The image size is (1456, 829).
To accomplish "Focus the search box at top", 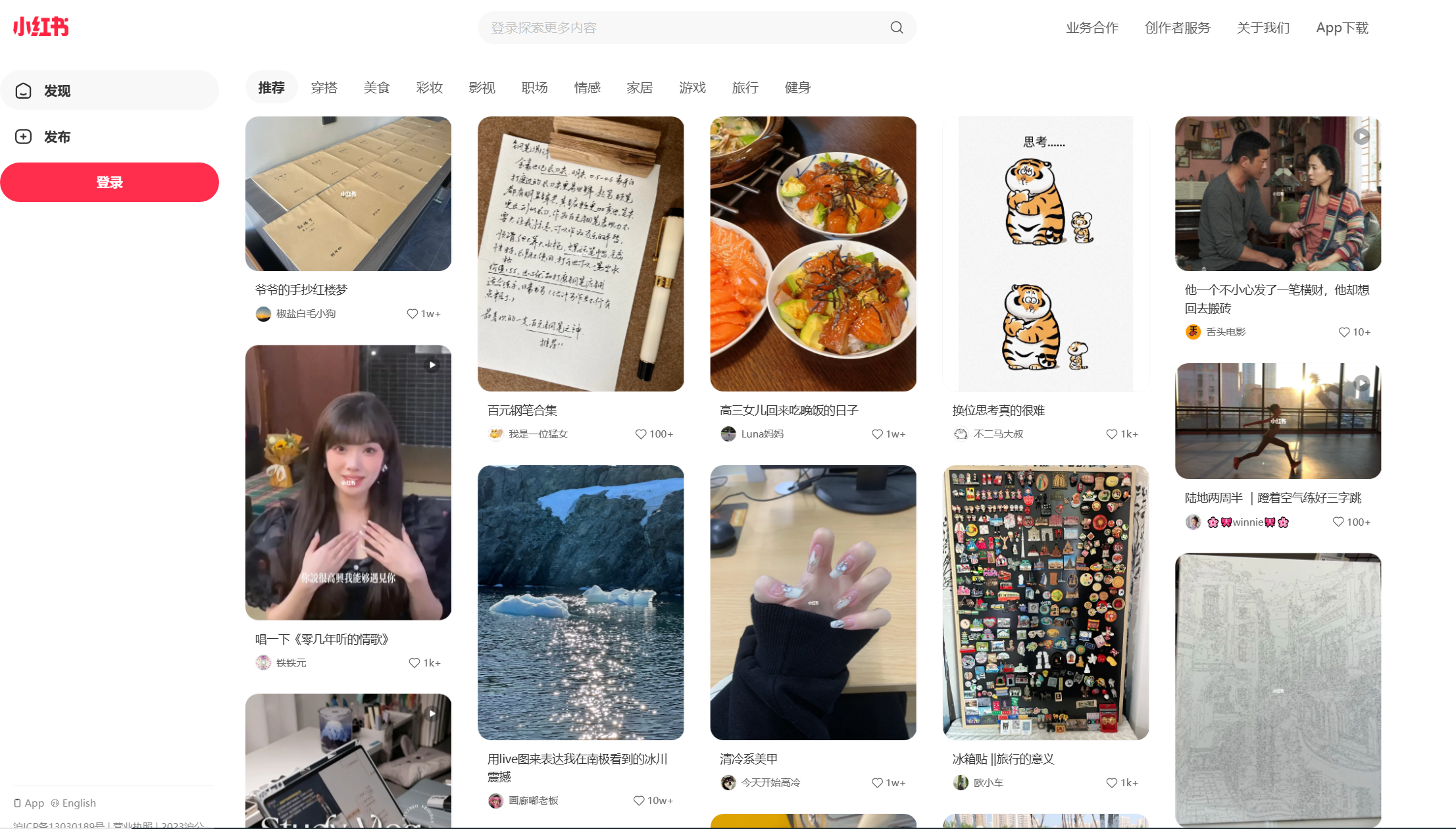I will point(684,28).
